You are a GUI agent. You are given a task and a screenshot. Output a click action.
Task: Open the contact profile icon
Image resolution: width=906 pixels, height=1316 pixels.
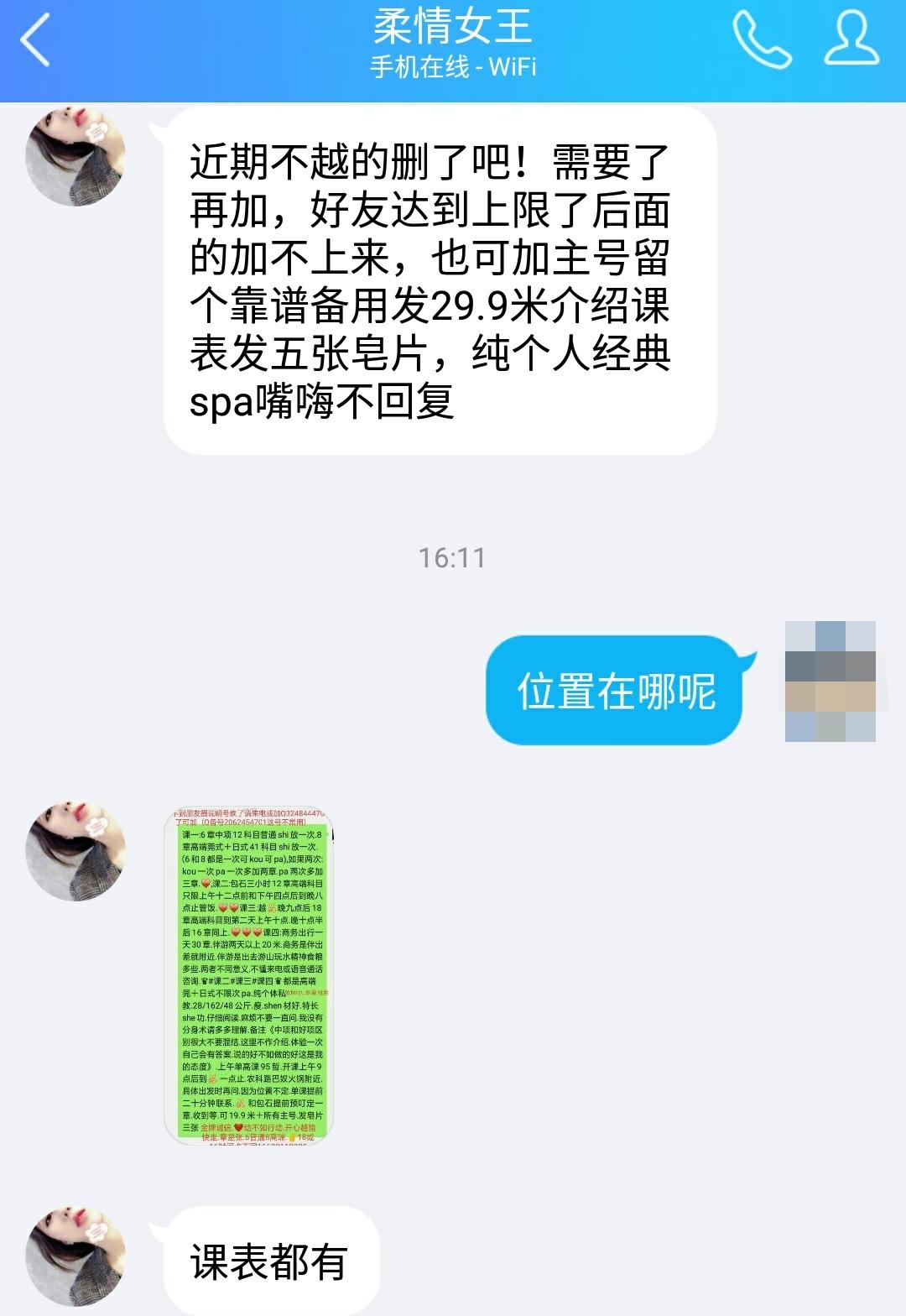pos(851,39)
